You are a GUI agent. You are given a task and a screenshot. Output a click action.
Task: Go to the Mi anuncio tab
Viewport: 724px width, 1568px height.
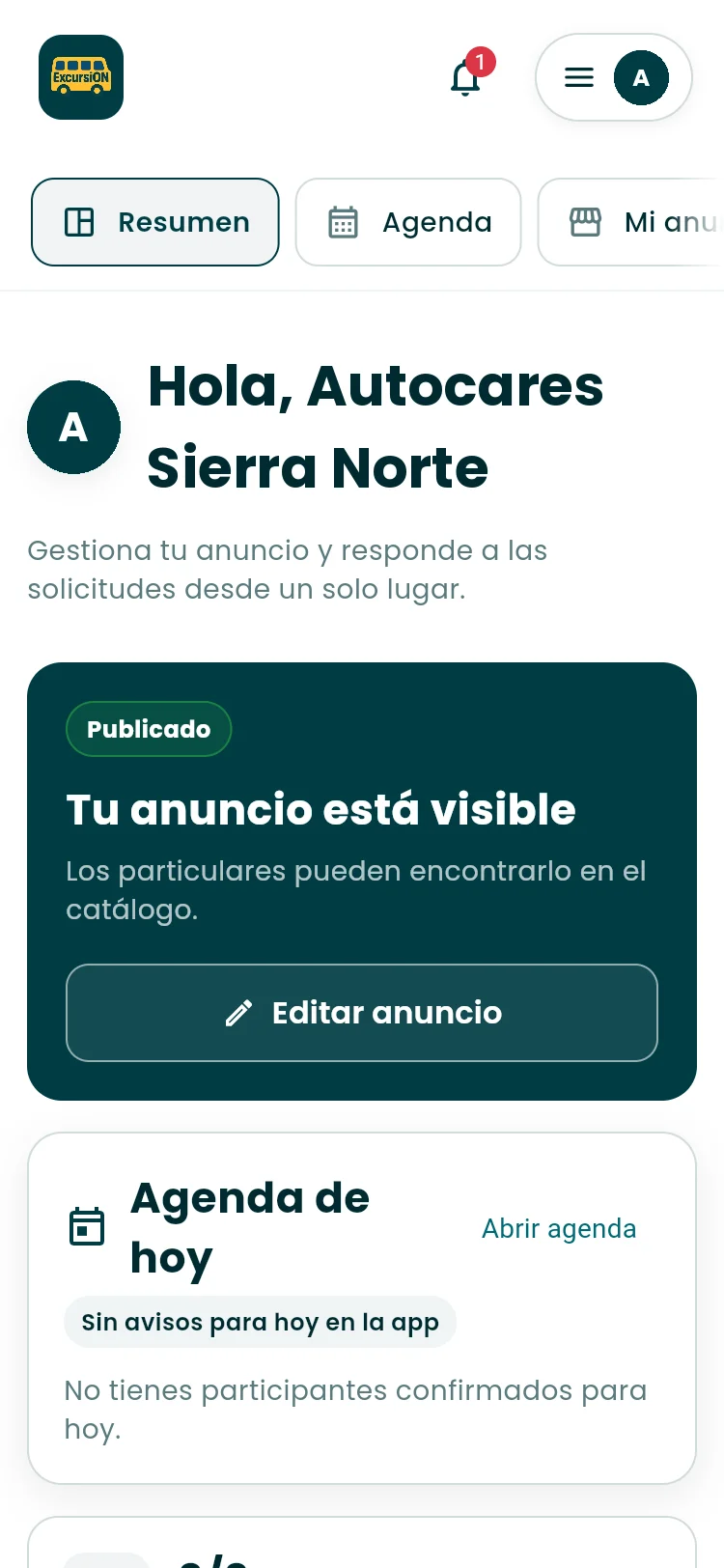coord(631,222)
